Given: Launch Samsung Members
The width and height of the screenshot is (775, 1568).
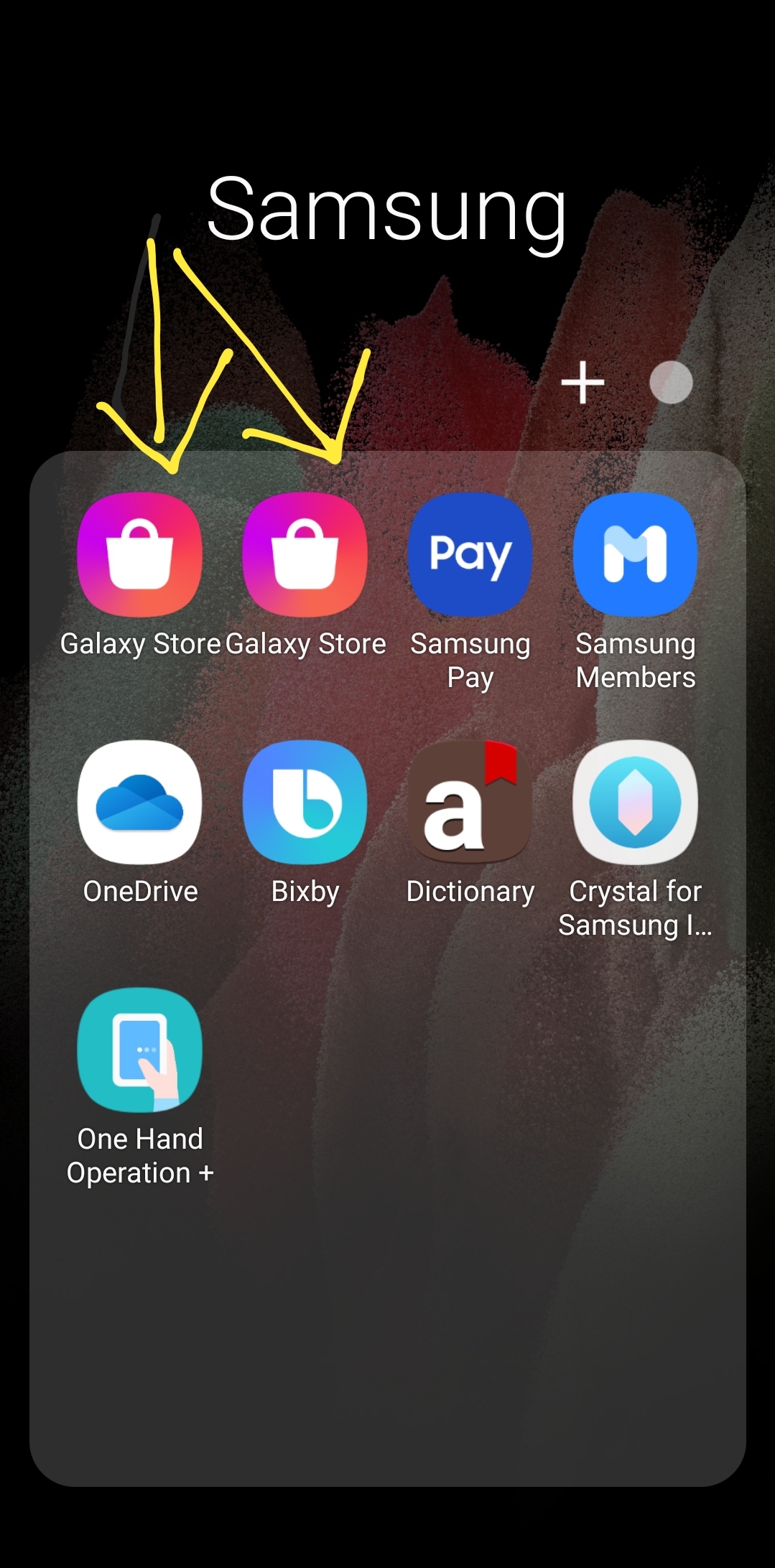Looking at the screenshot, I should (x=635, y=554).
